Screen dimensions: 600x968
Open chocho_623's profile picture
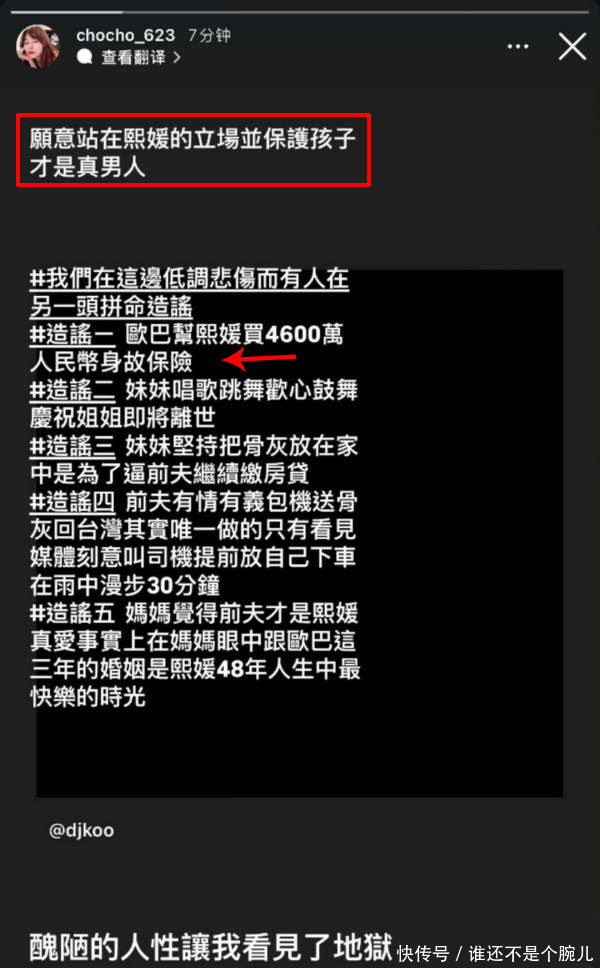point(38,46)
